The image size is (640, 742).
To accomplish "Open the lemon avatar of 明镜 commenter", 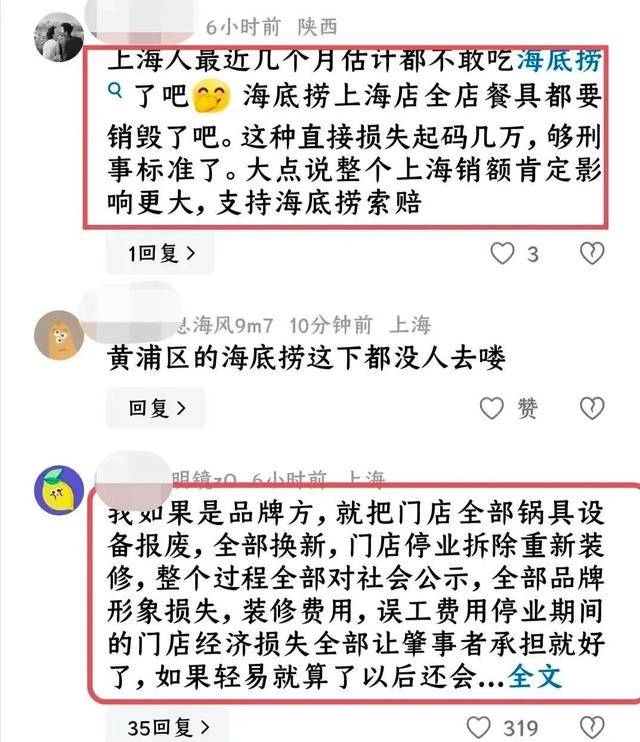I will (59, 489).
